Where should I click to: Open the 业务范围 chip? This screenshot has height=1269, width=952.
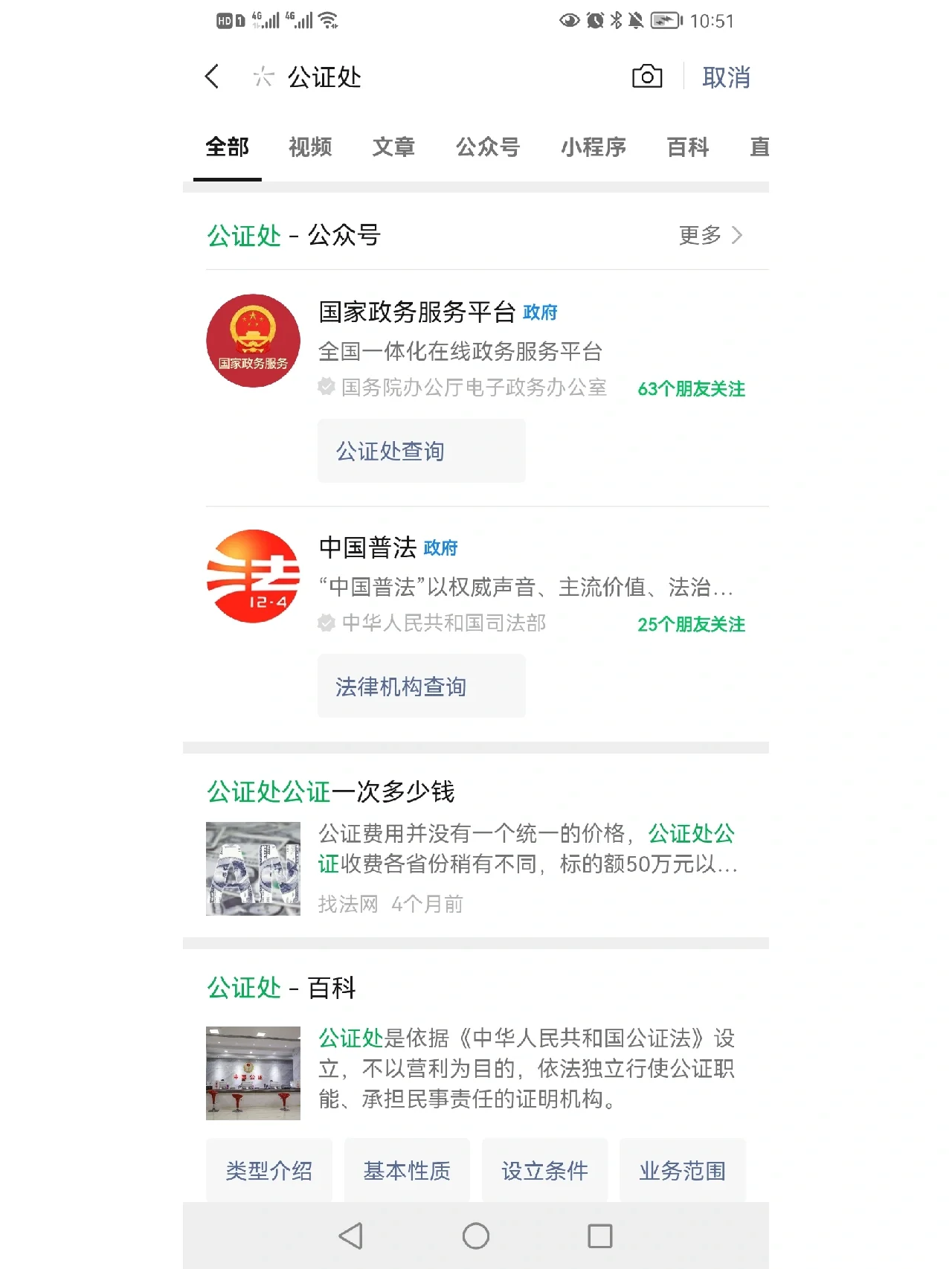tap(682, 1171)
